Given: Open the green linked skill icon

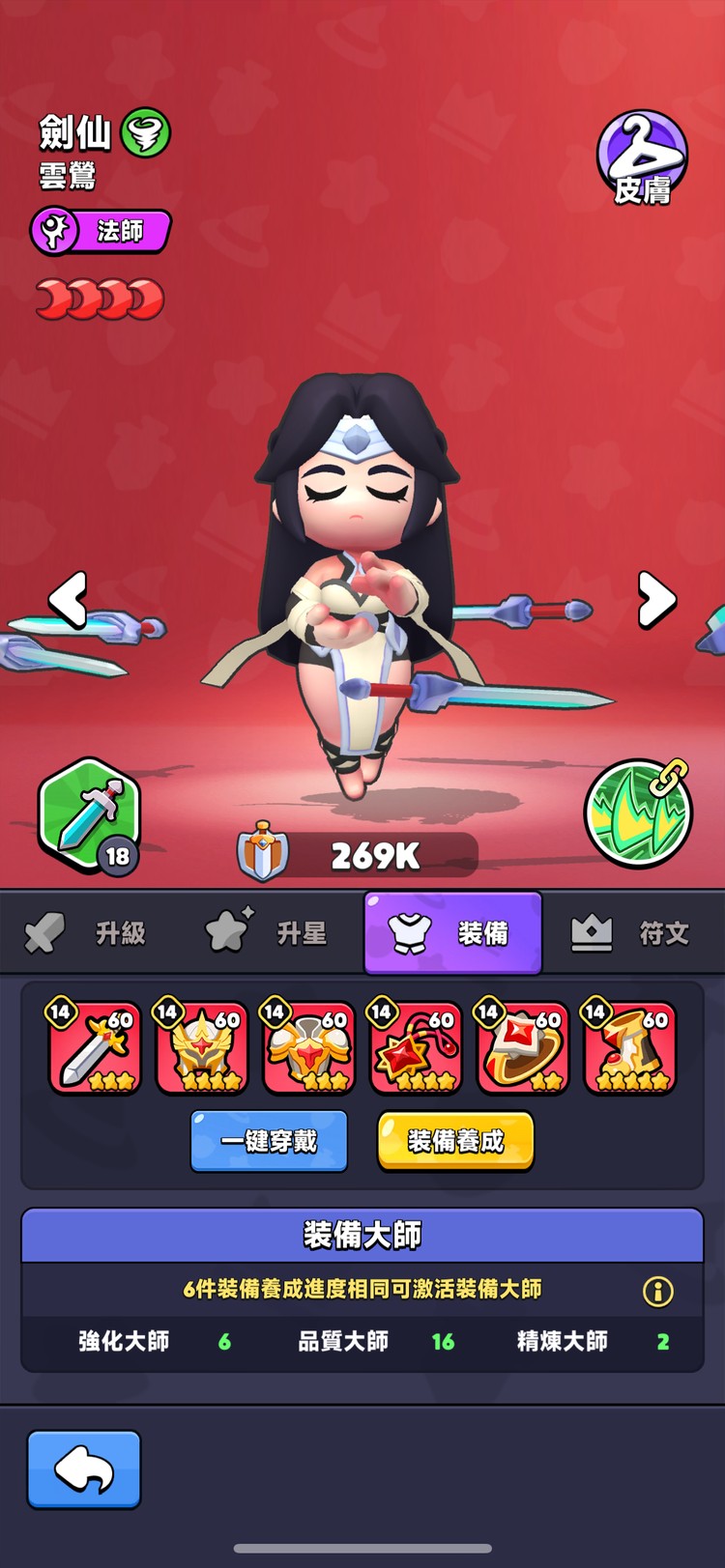Looking at the screenshot, I should click(638, 813).
